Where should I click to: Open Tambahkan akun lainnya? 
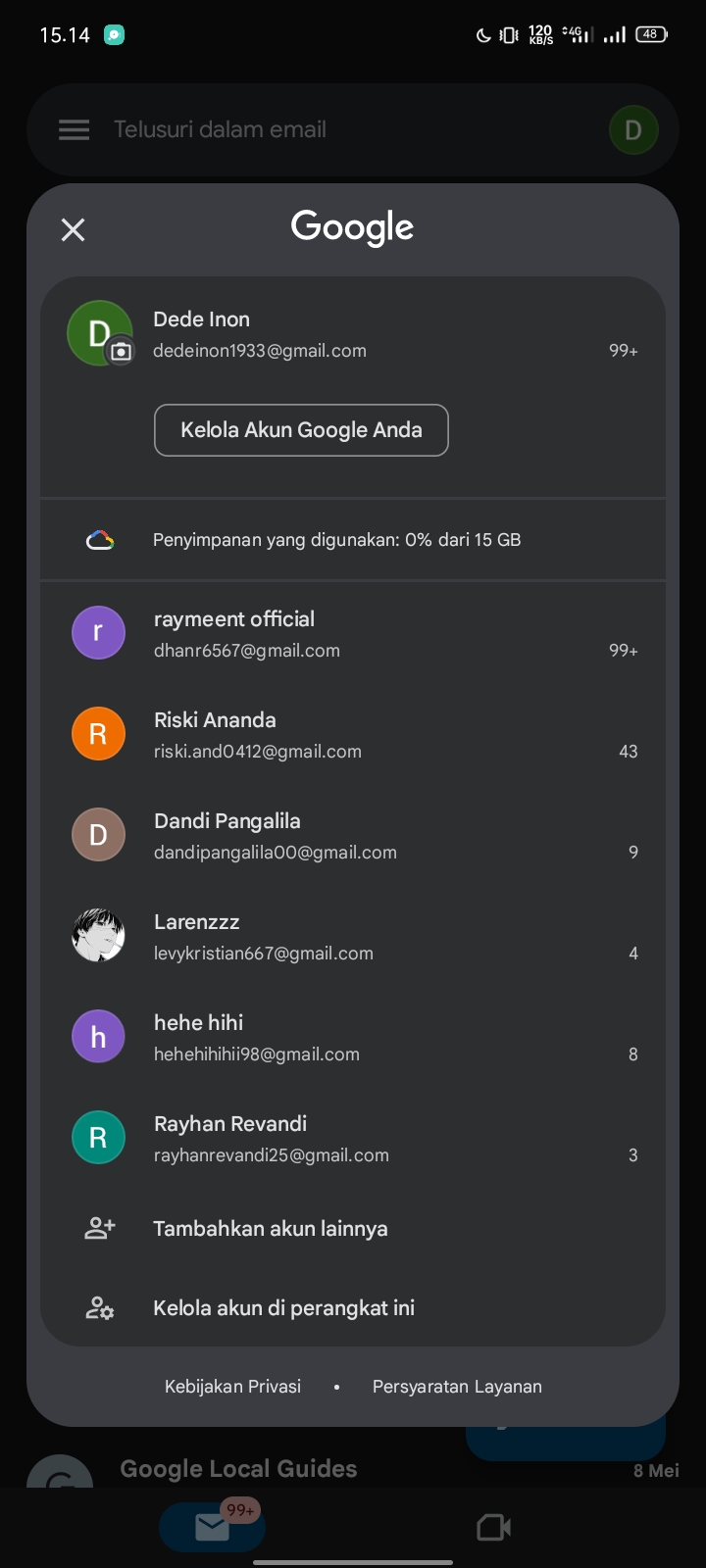(353, 1229)
